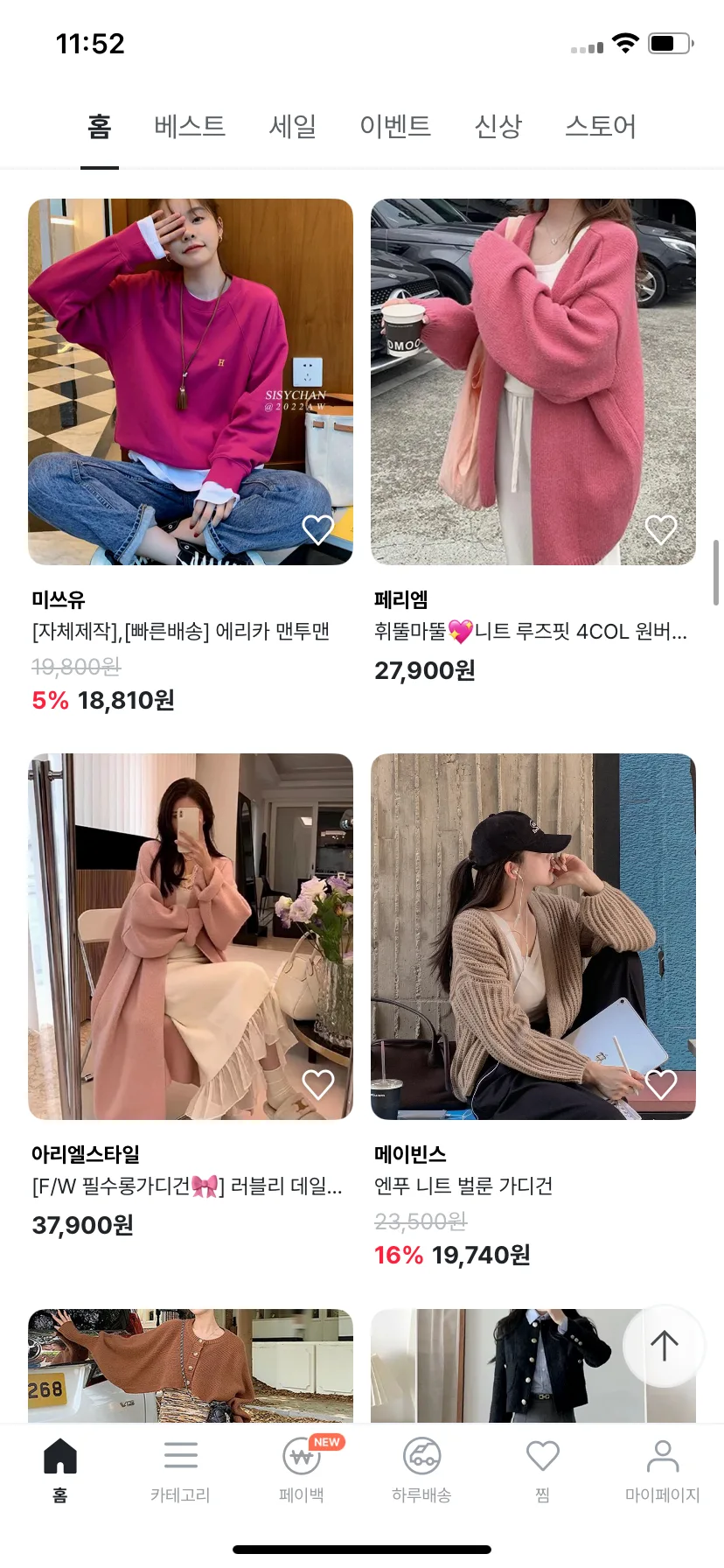This screenshot has height=1568, width=724.
Task: Open the 찜 wishlist tab
Action: [542, 1470]
